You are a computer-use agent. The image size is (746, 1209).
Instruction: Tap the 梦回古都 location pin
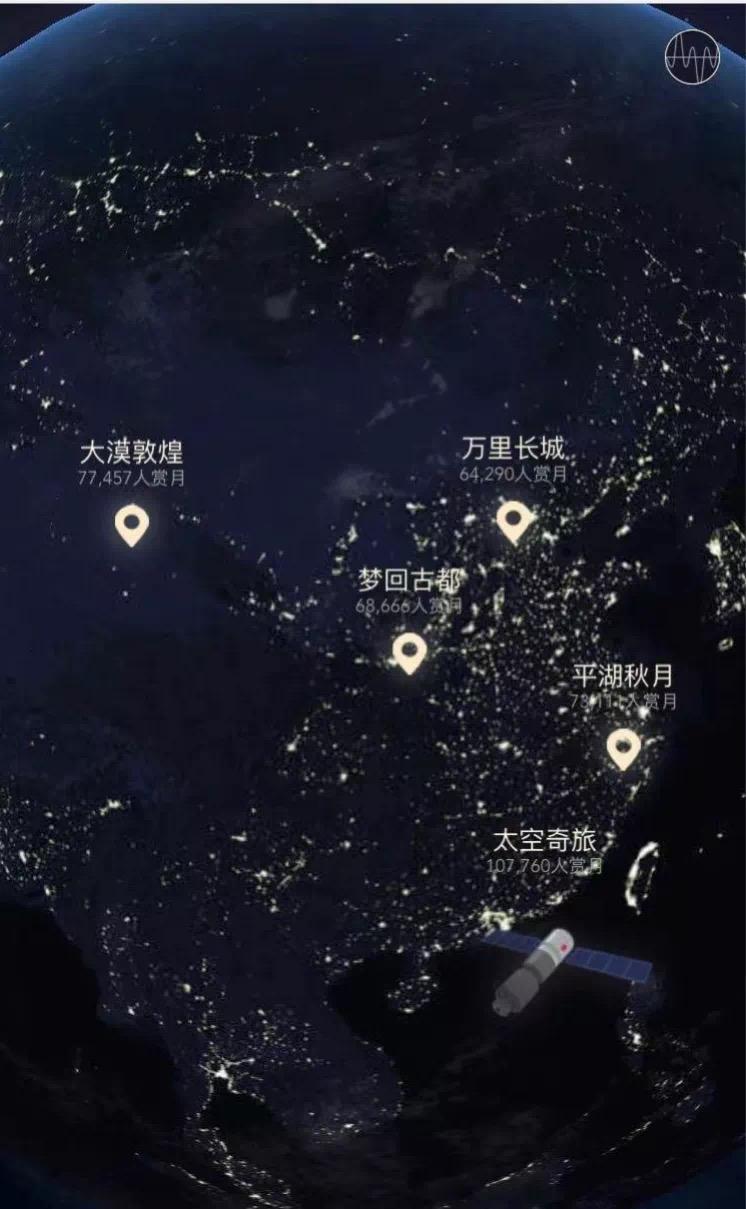click(x=409, y=652)
